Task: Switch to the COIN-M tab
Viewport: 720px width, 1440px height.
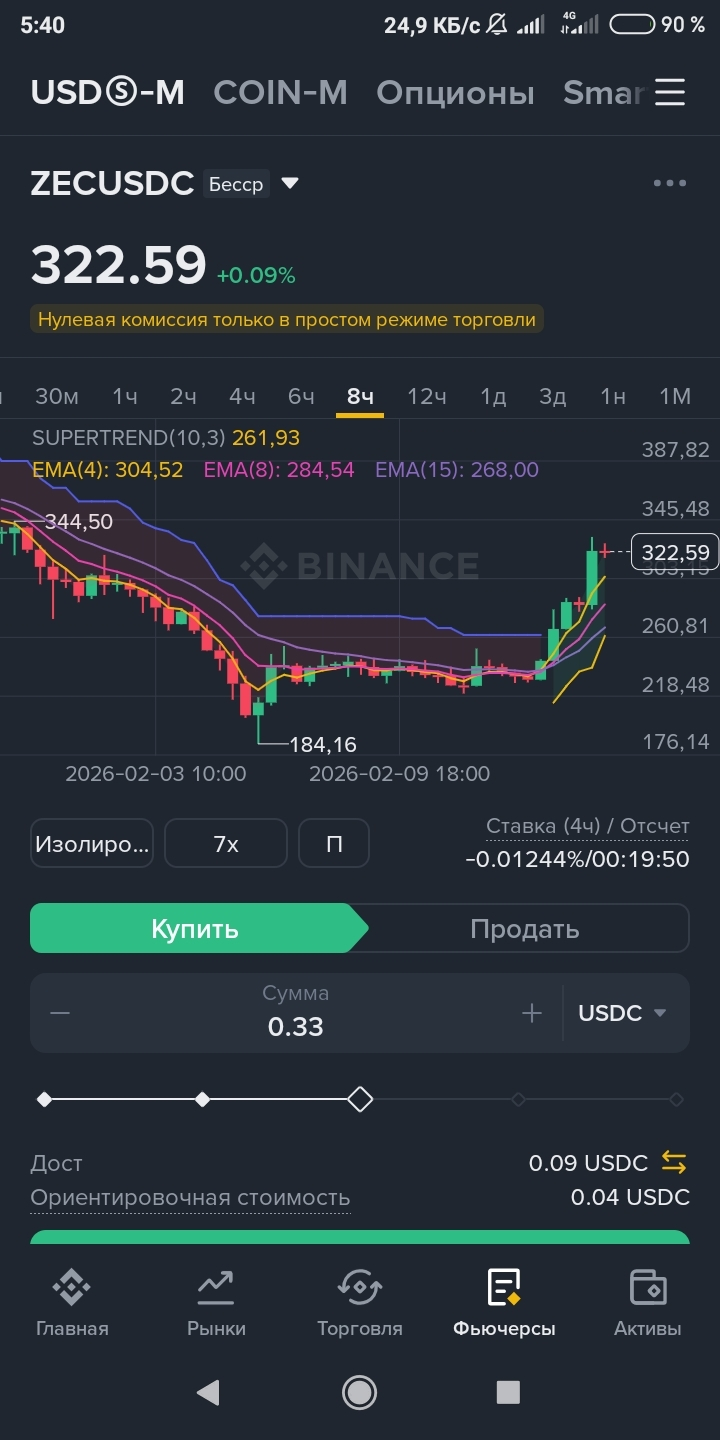Action: click(280, 93)
